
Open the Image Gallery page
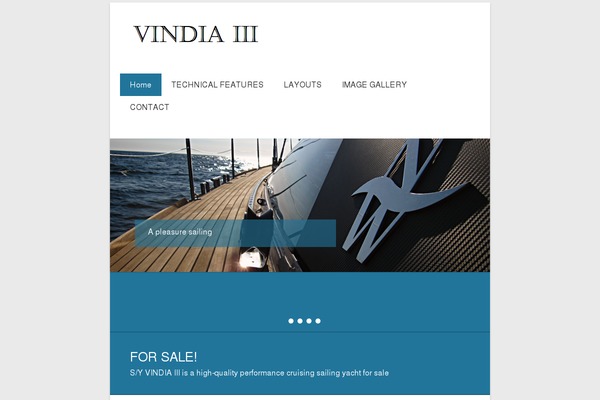(374, 85)
